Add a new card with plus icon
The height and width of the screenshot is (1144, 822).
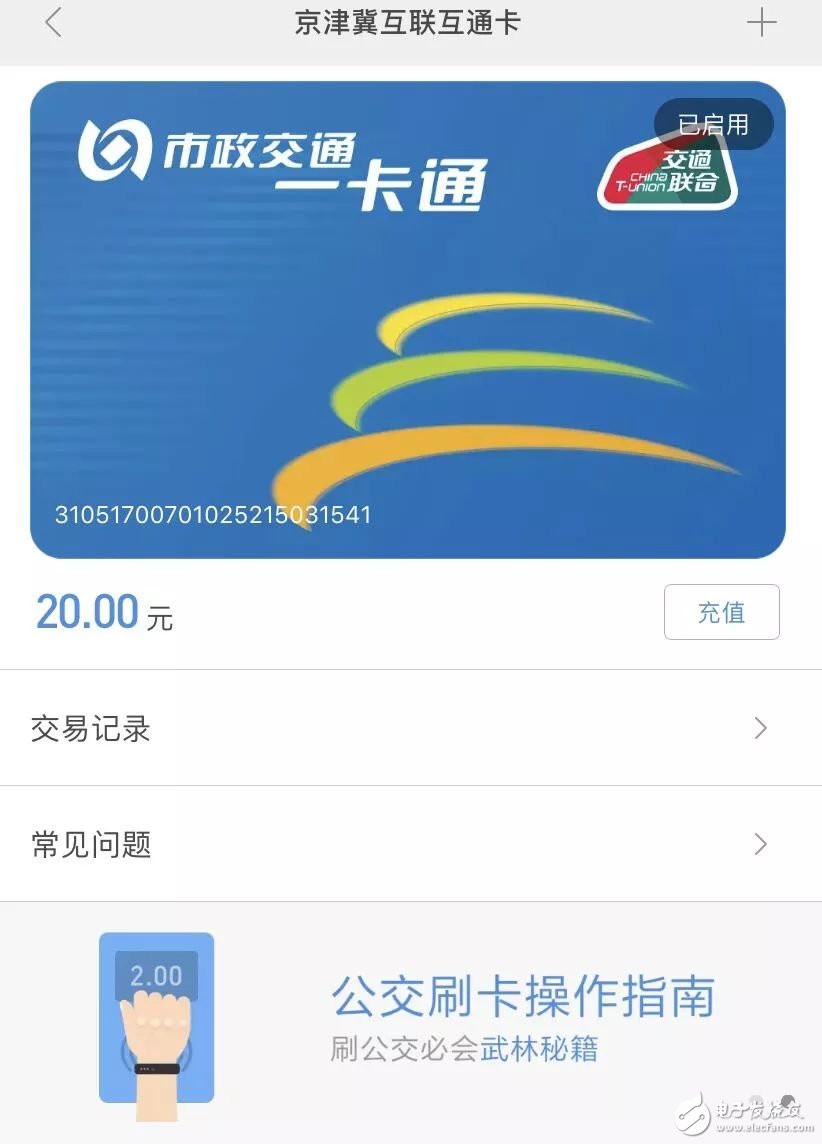click(x=761, y=23)
